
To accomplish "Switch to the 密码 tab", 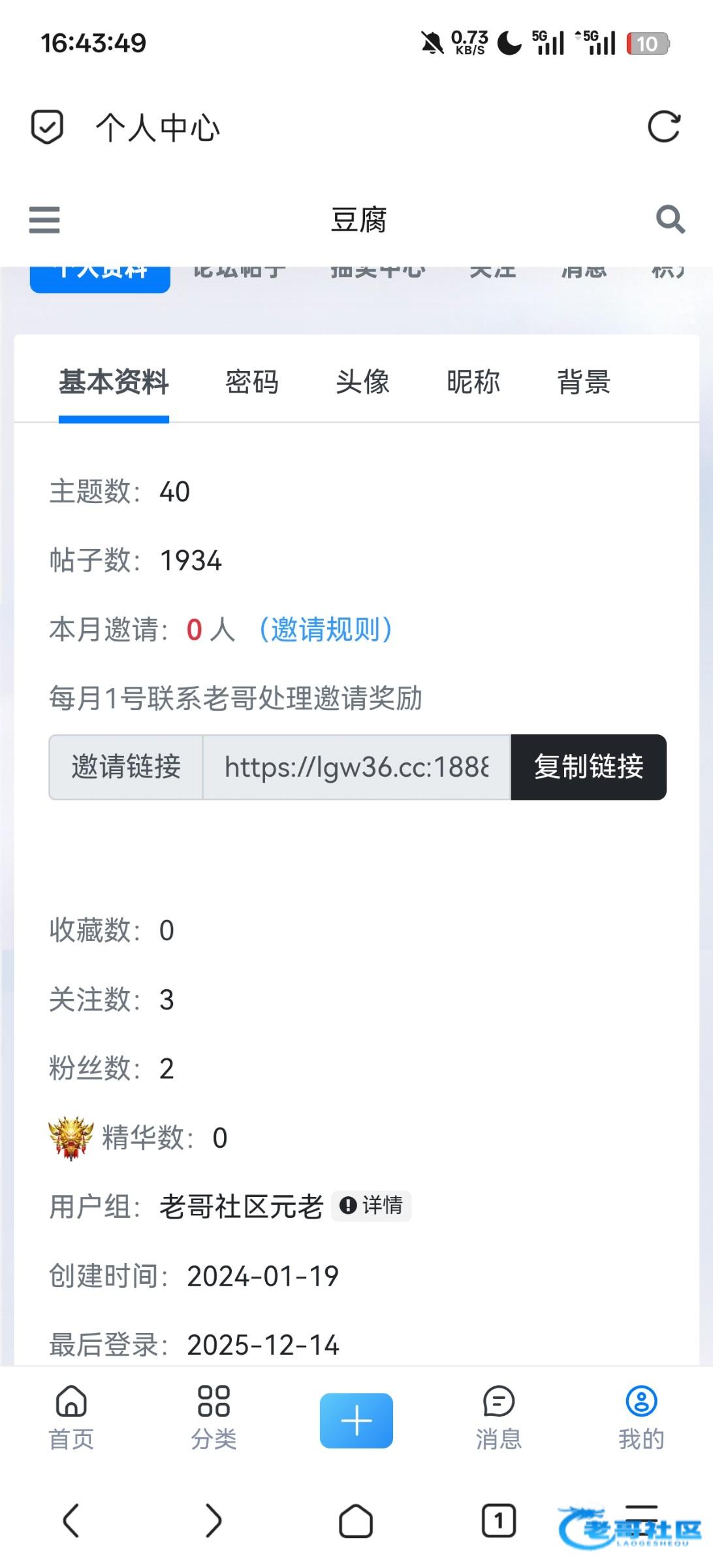I will coord(252,382).
